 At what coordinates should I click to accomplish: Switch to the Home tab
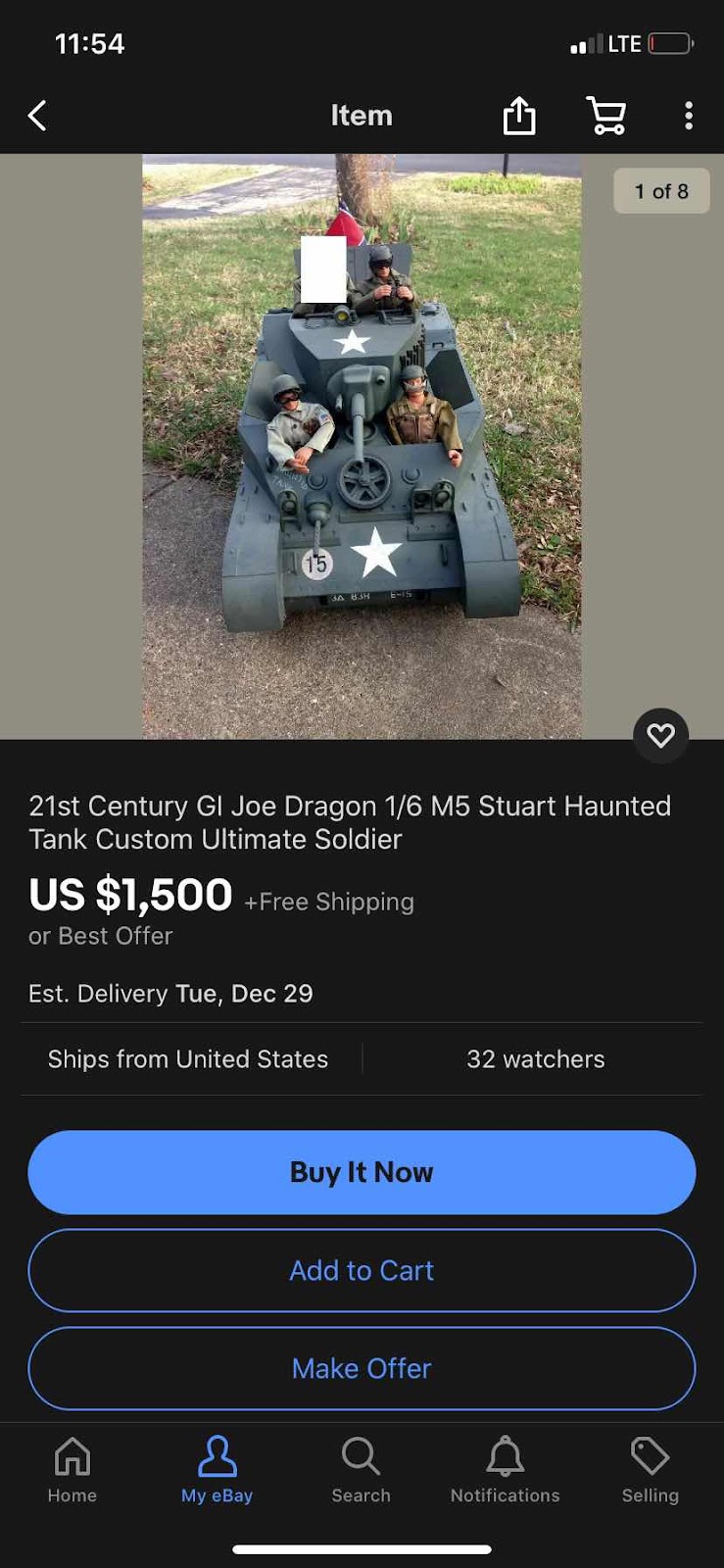pyautogui.click(x=72, y=1470)
